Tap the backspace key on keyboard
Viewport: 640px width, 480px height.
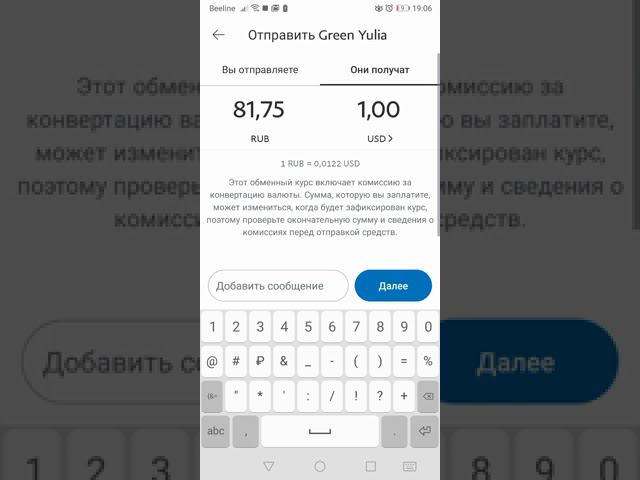click(427, 395)
